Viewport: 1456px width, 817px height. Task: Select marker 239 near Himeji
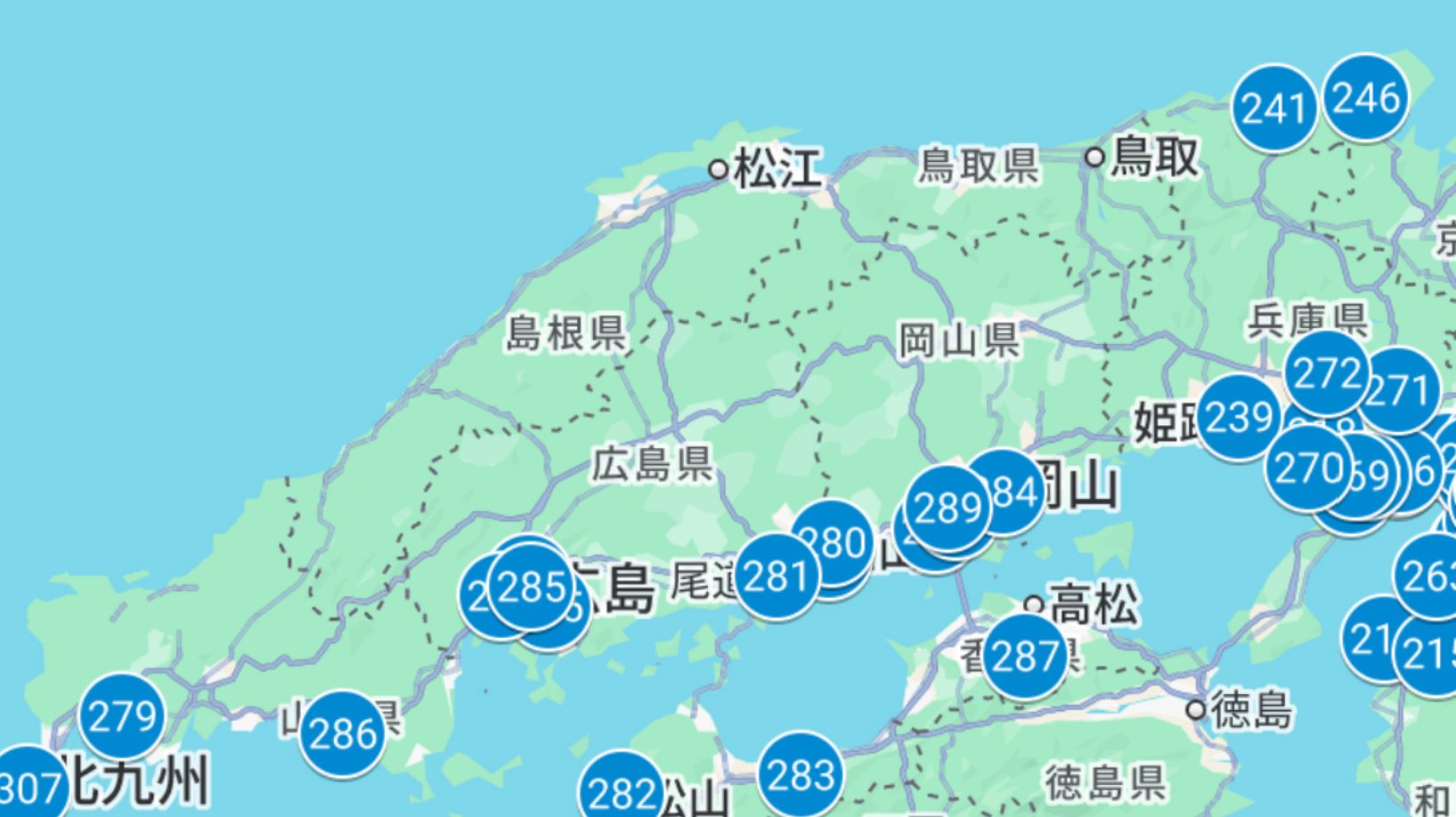point(1238,417)
